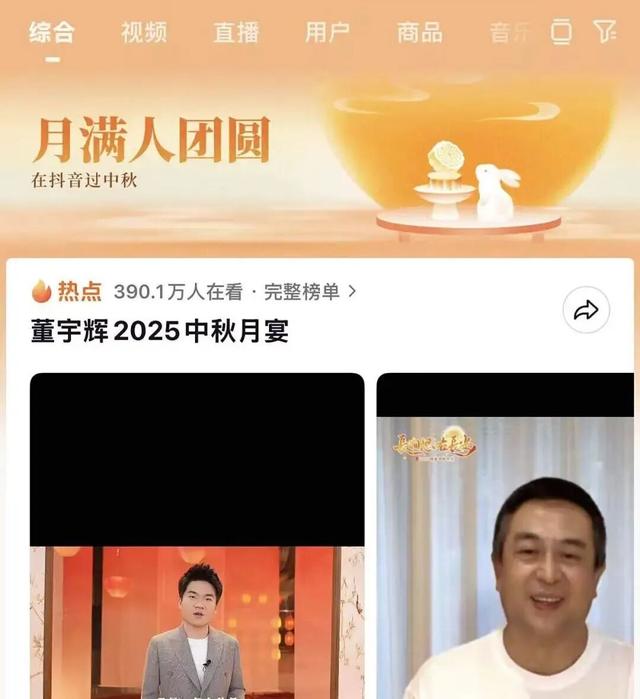Select the 商品 tab

pyautogui.click(x=419, y=32)
